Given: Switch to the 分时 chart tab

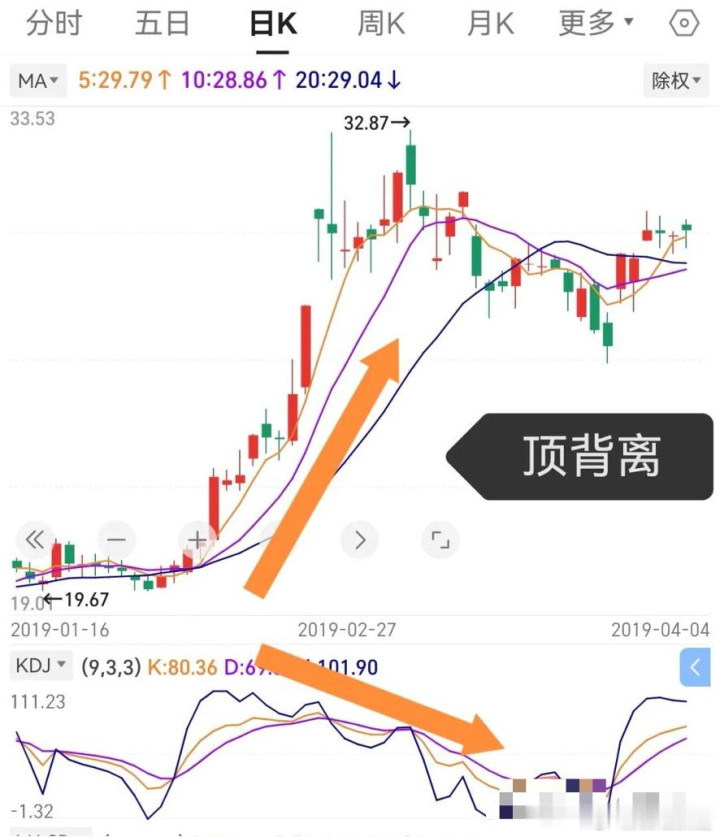Looking at the screenshot, I should pyautogui.click(x=54, y=24).
